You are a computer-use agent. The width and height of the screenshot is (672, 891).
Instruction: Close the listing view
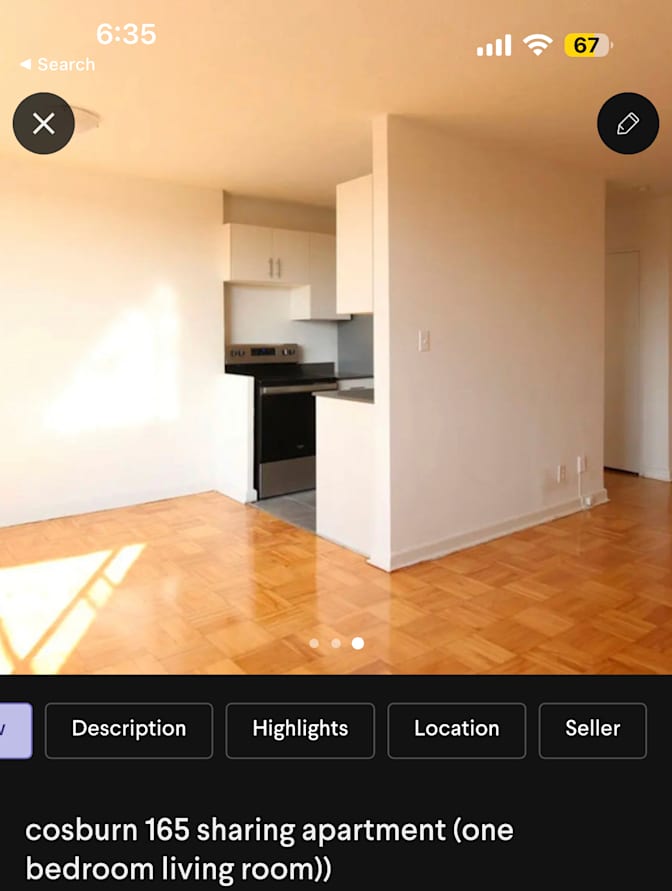tap(43, 123)
